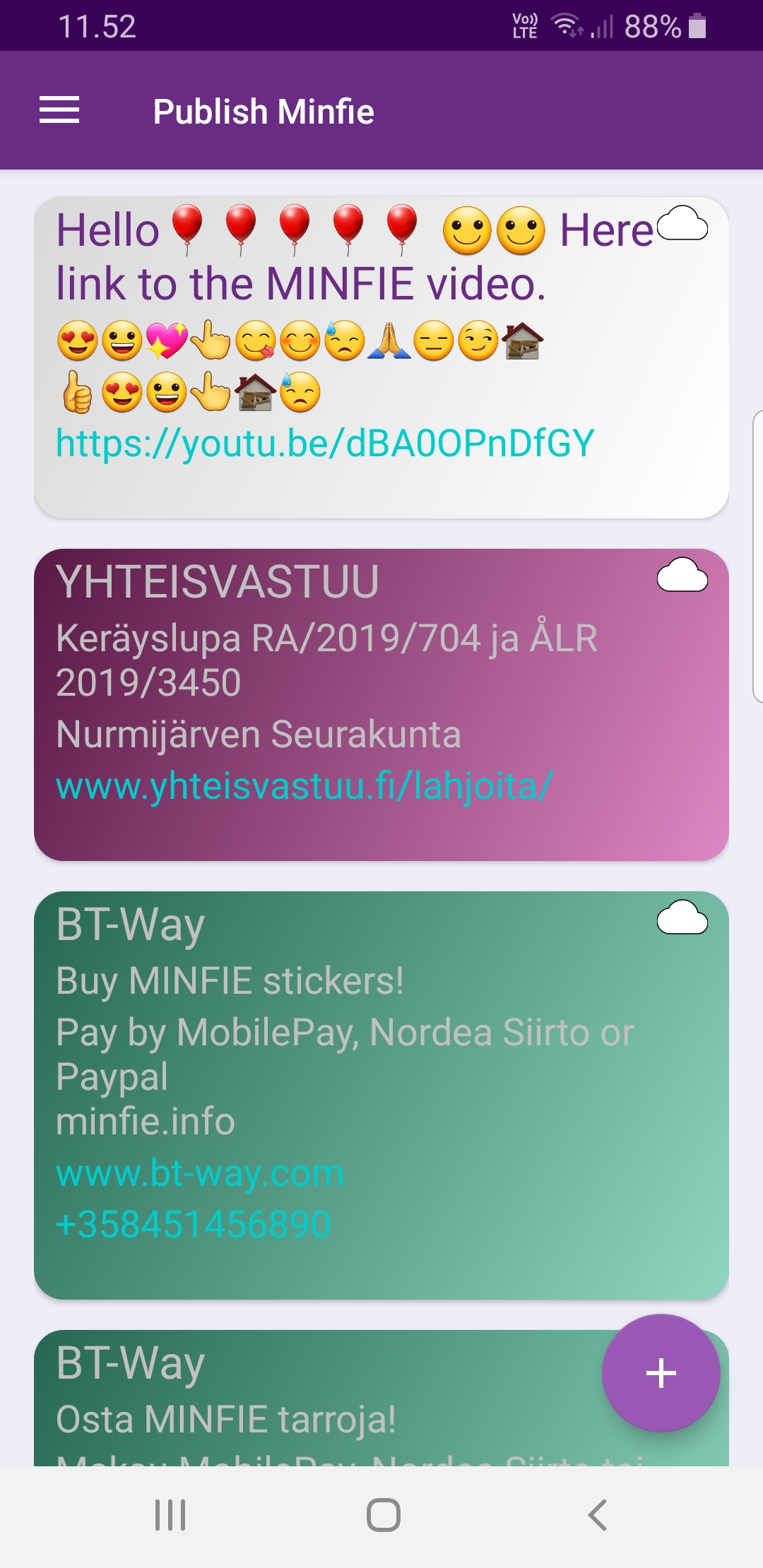Open the www.bt-way.com link

point(200,1173)
